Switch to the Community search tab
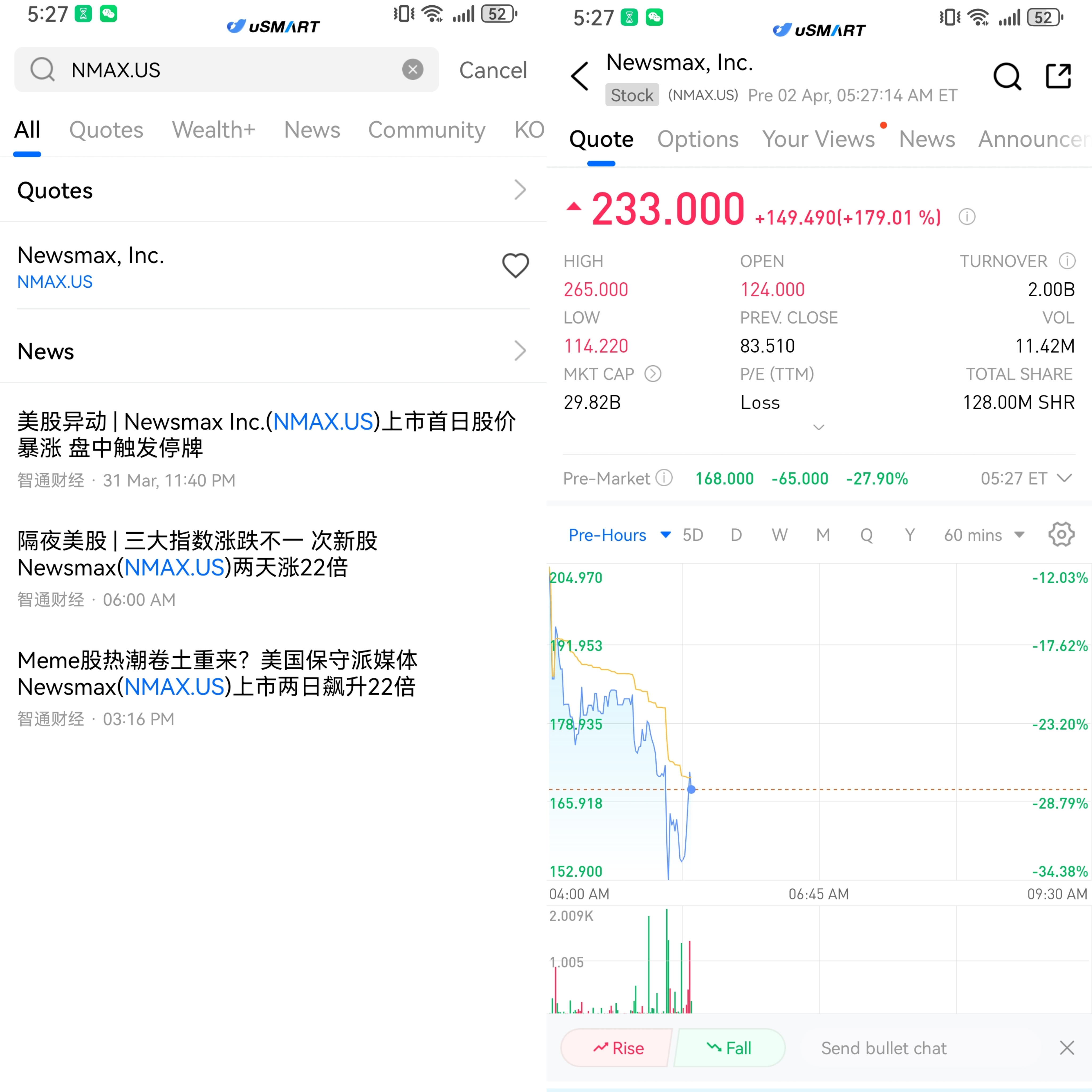 point(426,130)
